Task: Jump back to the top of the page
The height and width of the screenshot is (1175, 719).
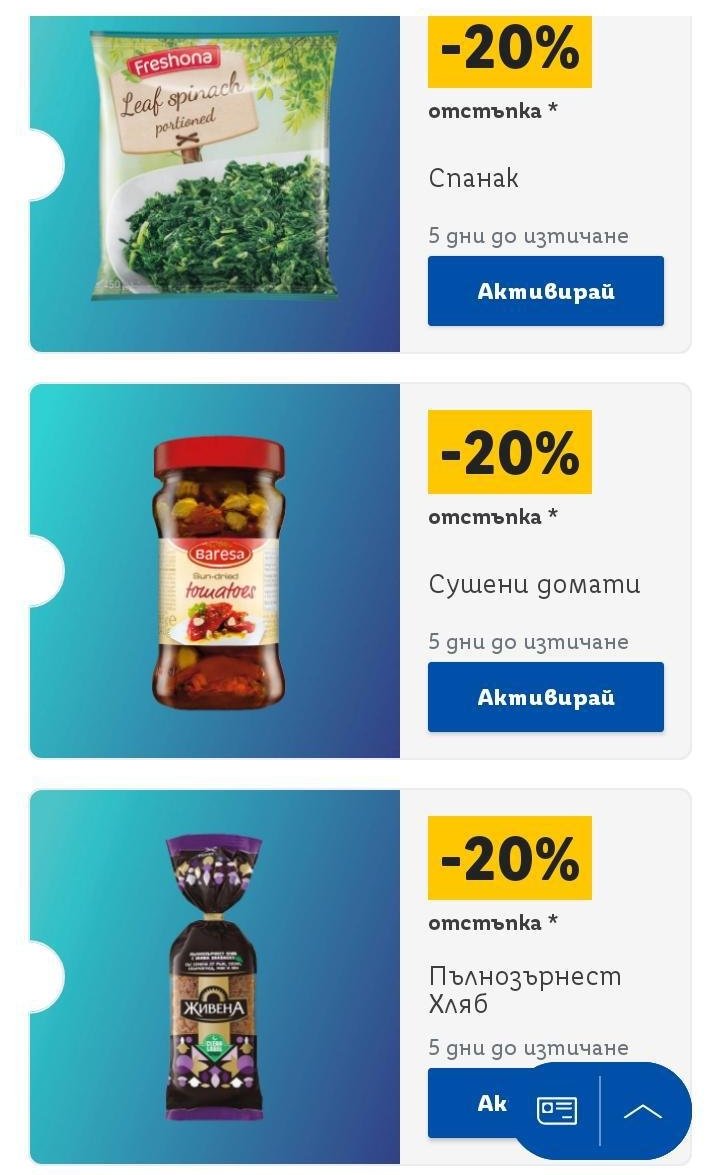Action: coord(643,1111)
